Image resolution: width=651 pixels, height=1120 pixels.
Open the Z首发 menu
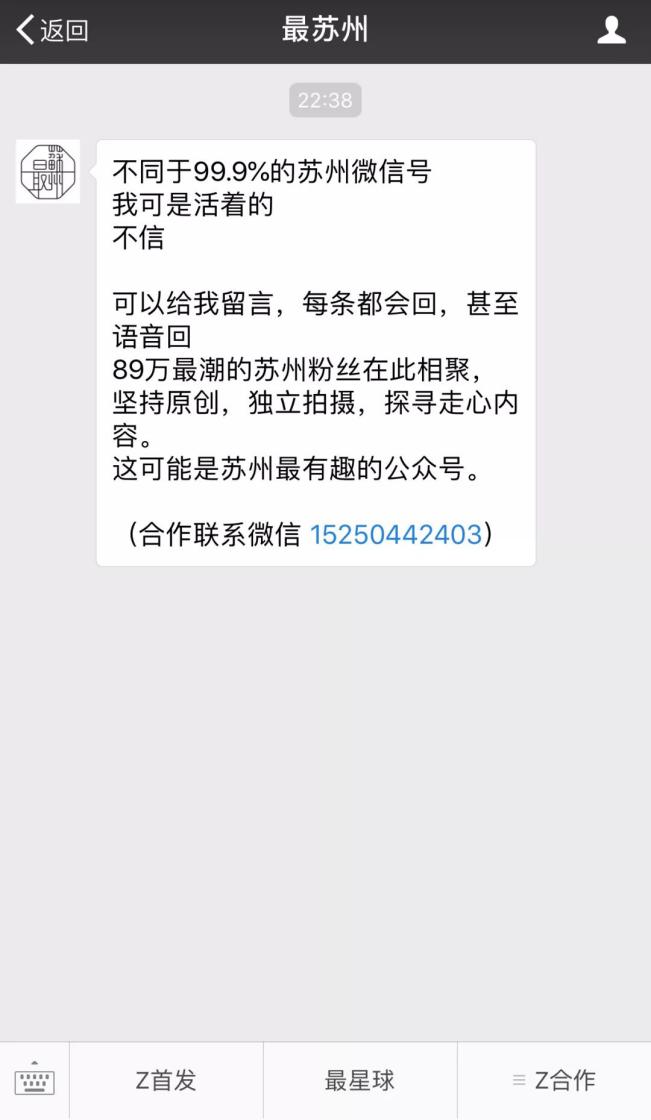166,1081
